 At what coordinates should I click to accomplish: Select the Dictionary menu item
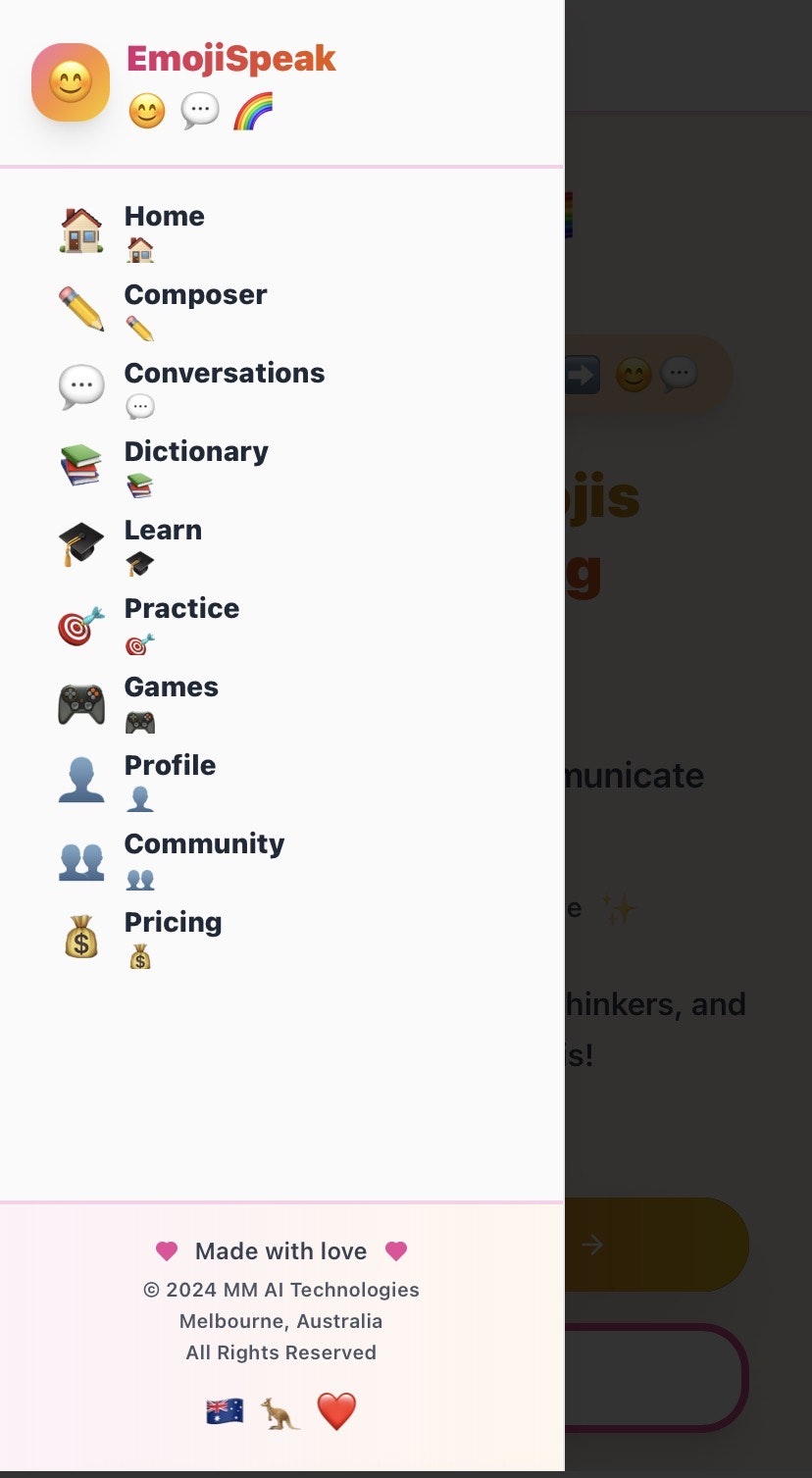(195, 451)
